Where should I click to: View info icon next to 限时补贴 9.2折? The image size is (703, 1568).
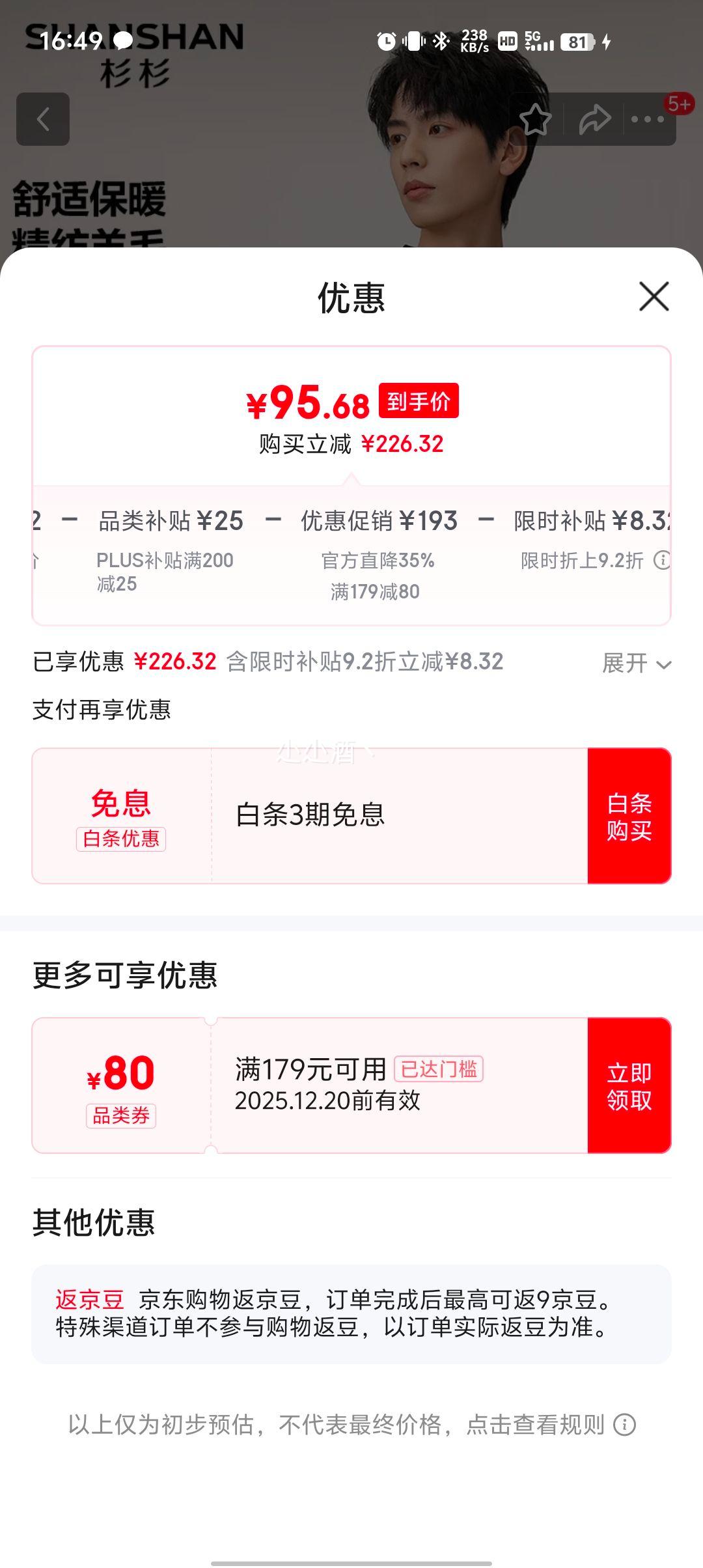pyautogui.click(x=663, y=559)
